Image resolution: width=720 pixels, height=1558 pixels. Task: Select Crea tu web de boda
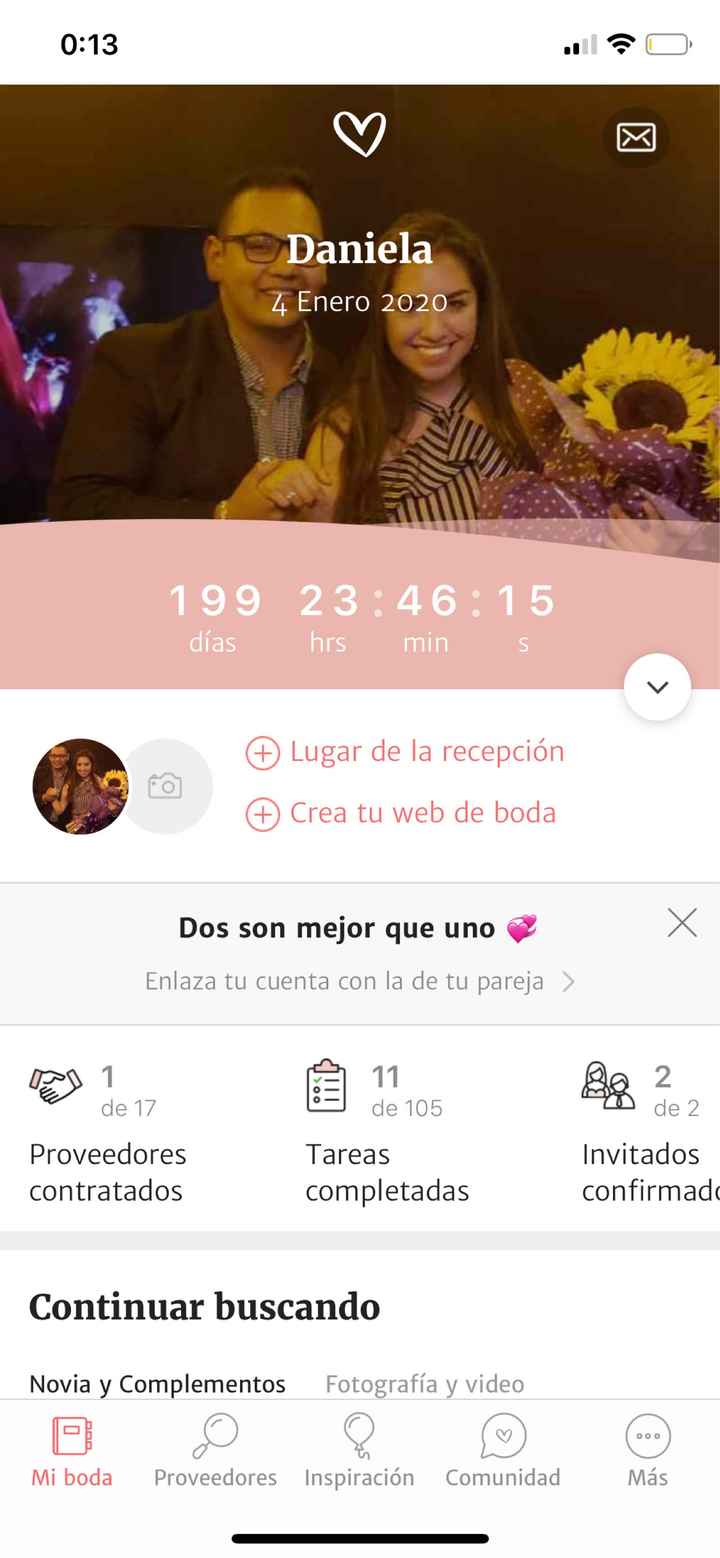coord(401,813)
